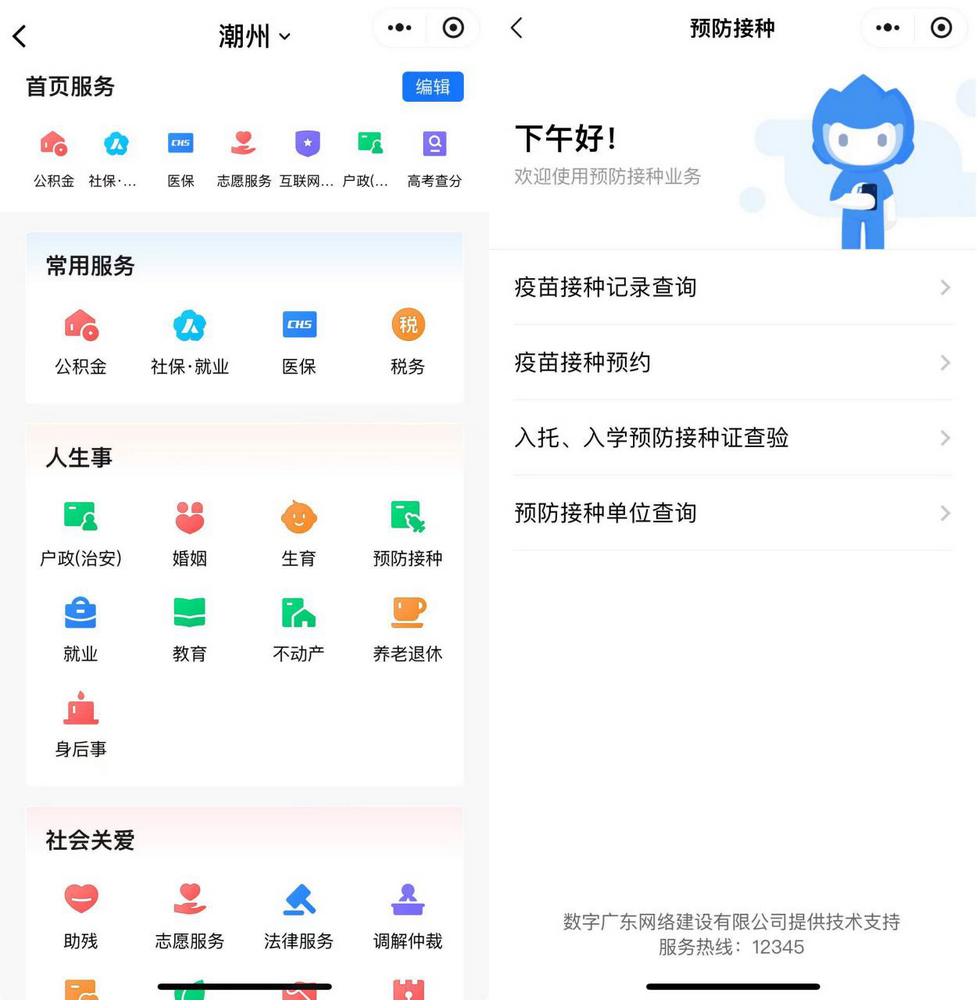Open the 潮州 city dropdown
The height and width of the screenshot is (1000, 977).
(x=254, y=36)
